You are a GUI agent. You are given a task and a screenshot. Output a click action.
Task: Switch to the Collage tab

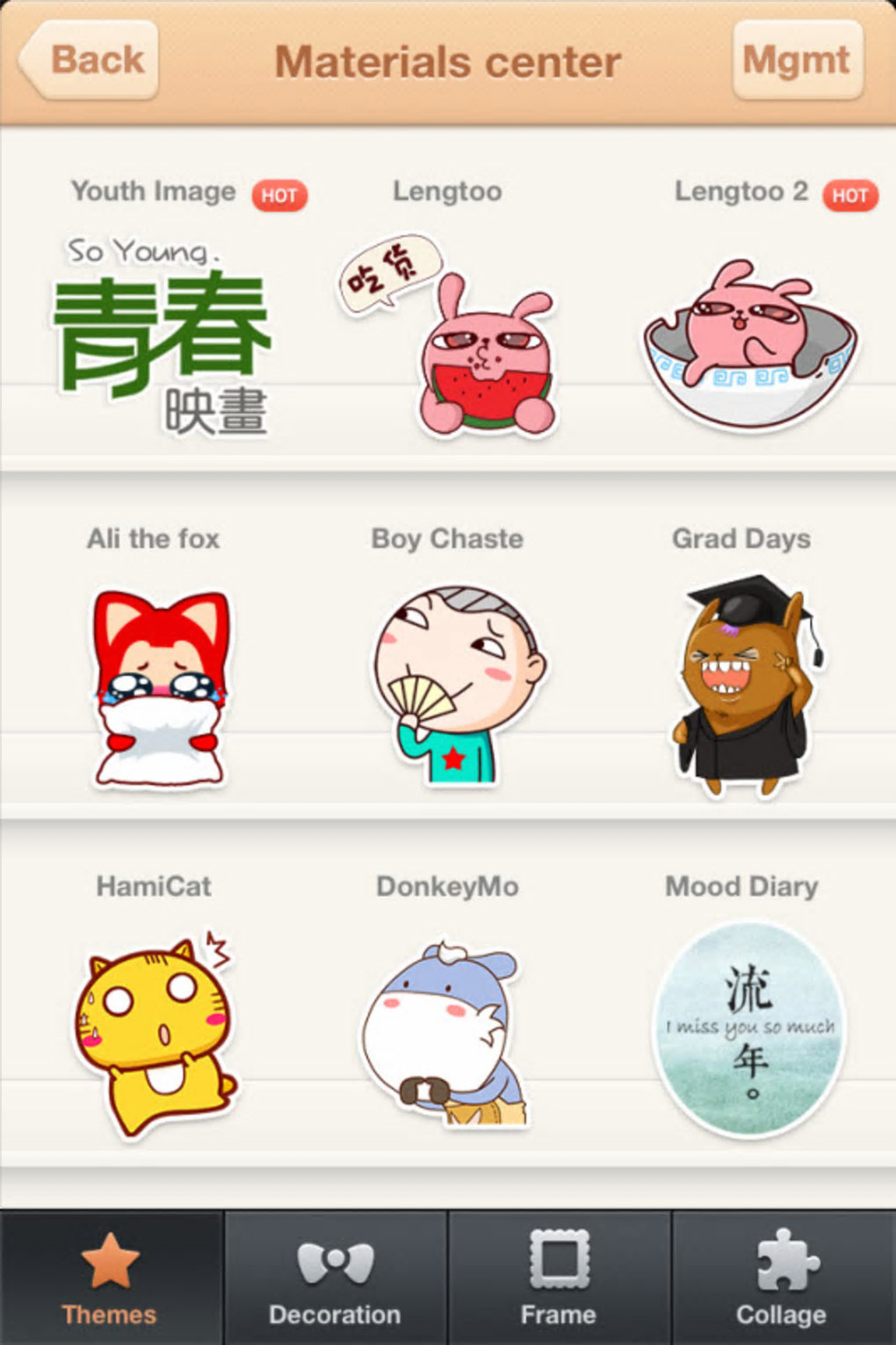[x=782, y=1278]
